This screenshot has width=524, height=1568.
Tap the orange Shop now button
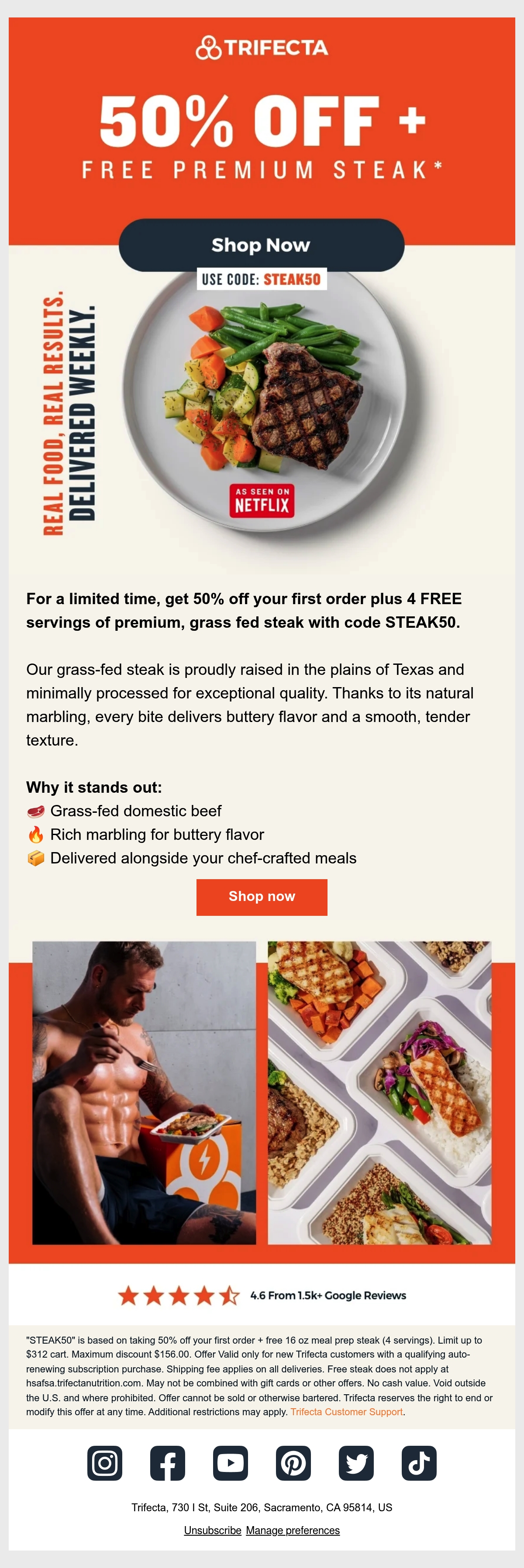tap(262, 897)
